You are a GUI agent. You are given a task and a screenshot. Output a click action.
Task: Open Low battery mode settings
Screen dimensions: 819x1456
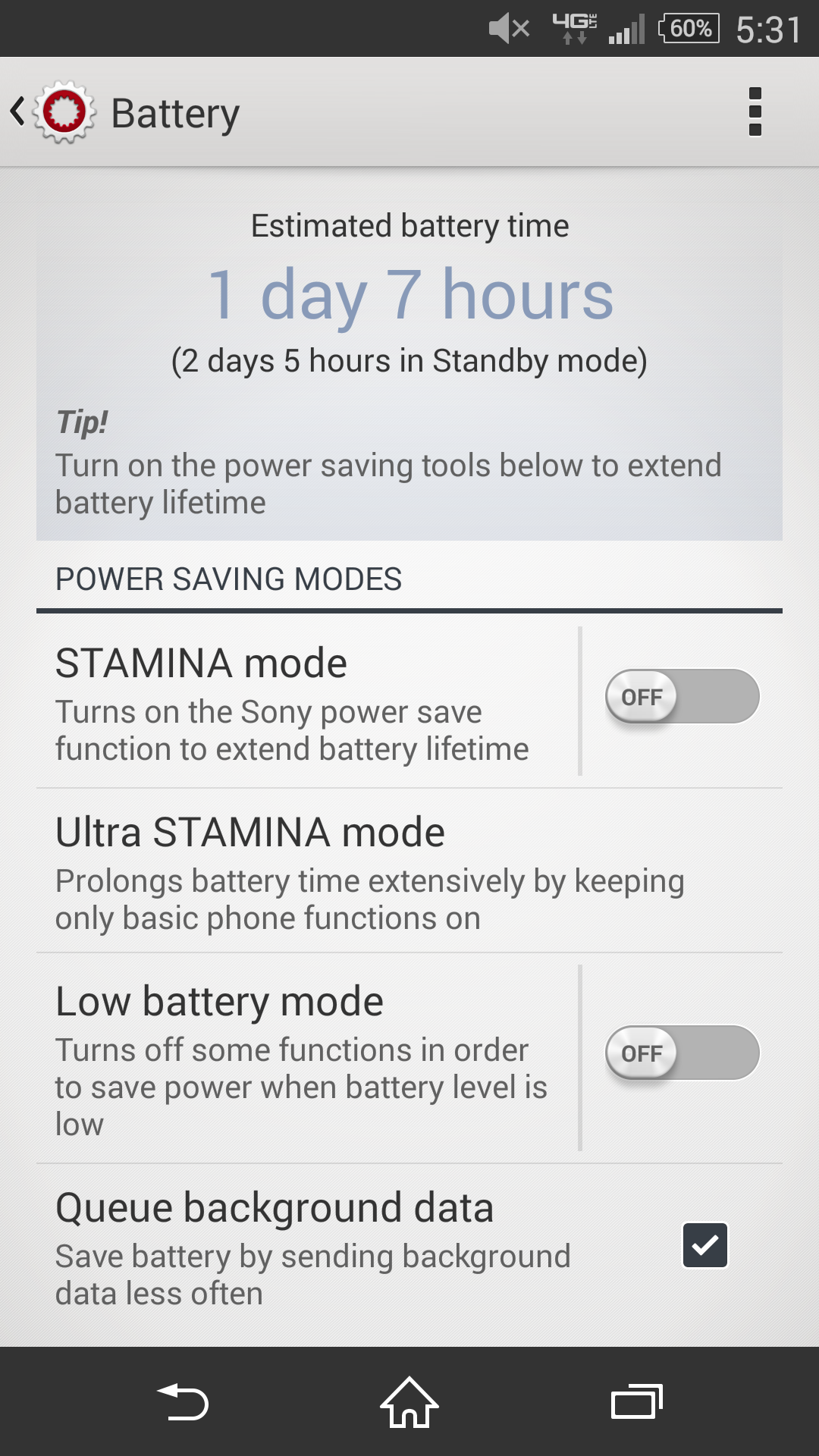303,1058
